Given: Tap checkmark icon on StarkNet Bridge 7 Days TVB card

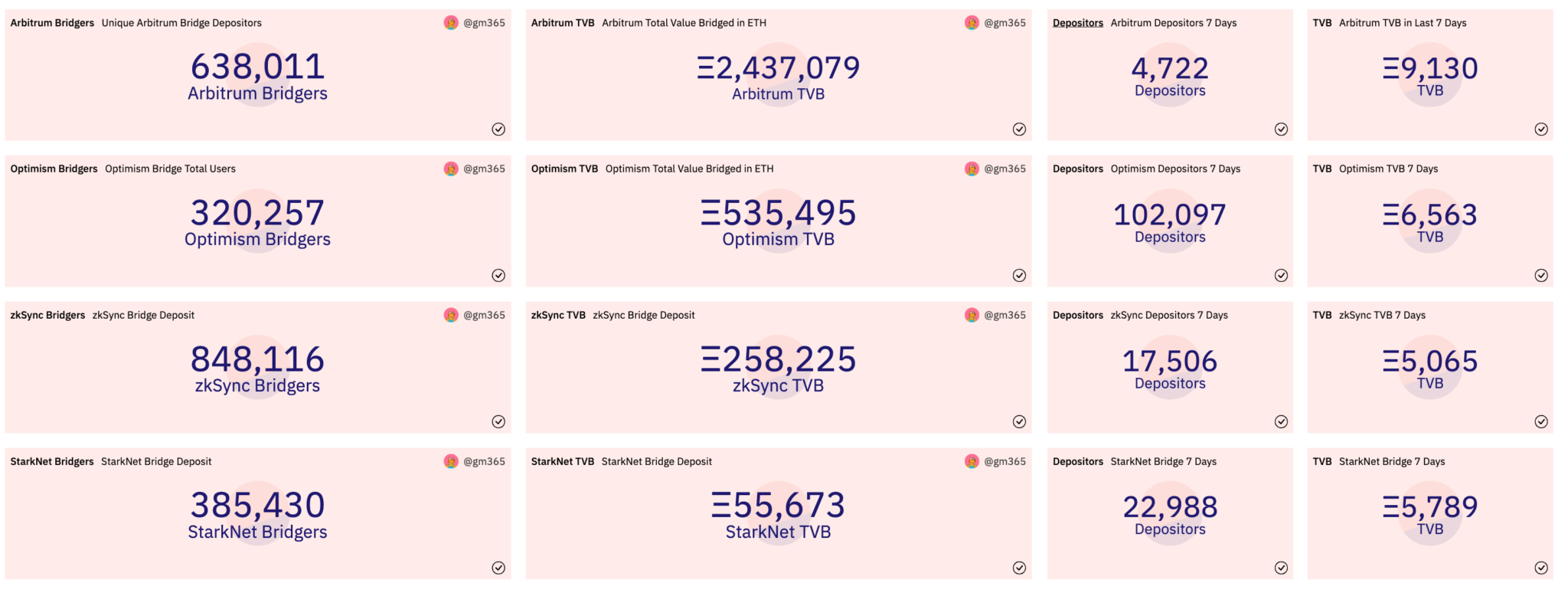Looking at the screenshot, I should point(1541,568).
